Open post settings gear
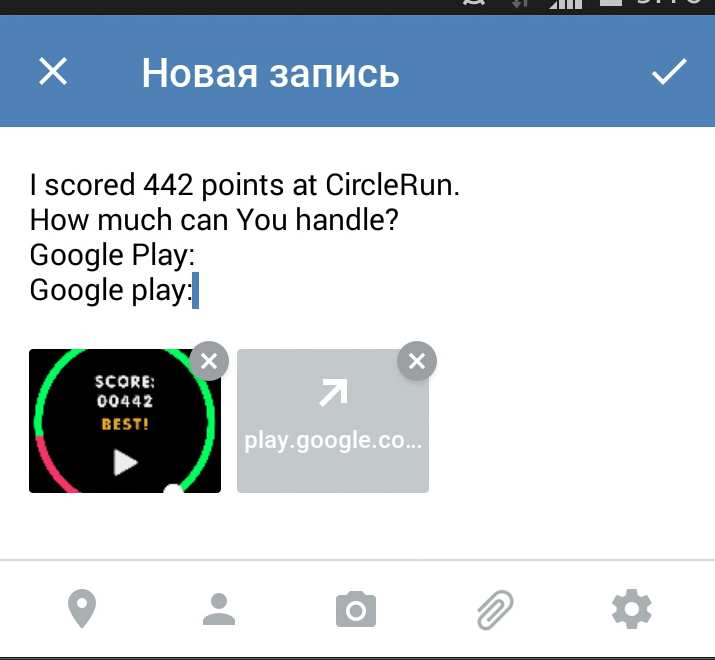This screenshot has height=660, width=715. (632, 608)
